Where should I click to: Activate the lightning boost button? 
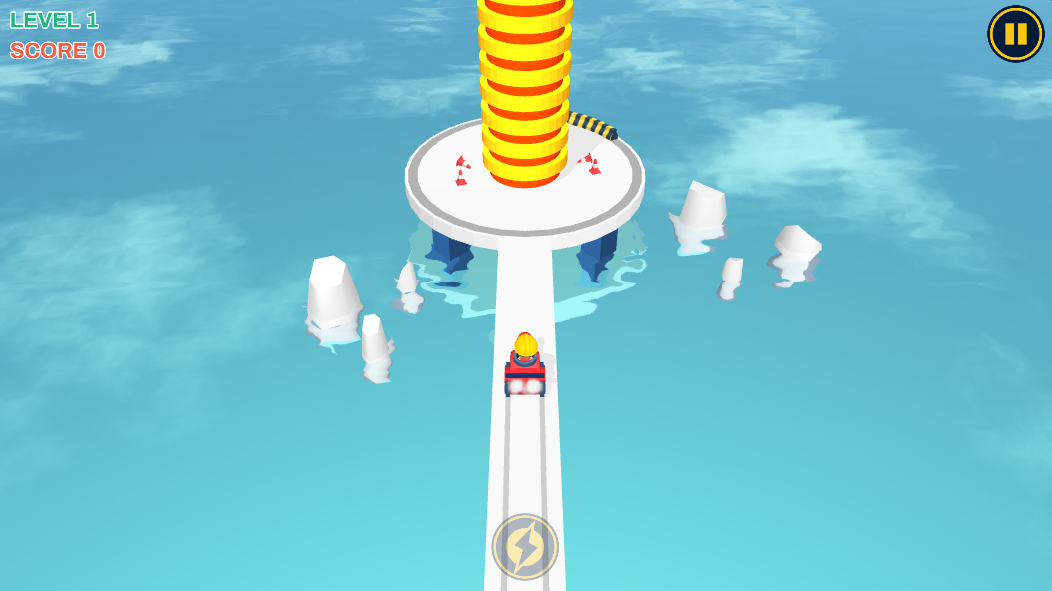[x=525, y=546]
